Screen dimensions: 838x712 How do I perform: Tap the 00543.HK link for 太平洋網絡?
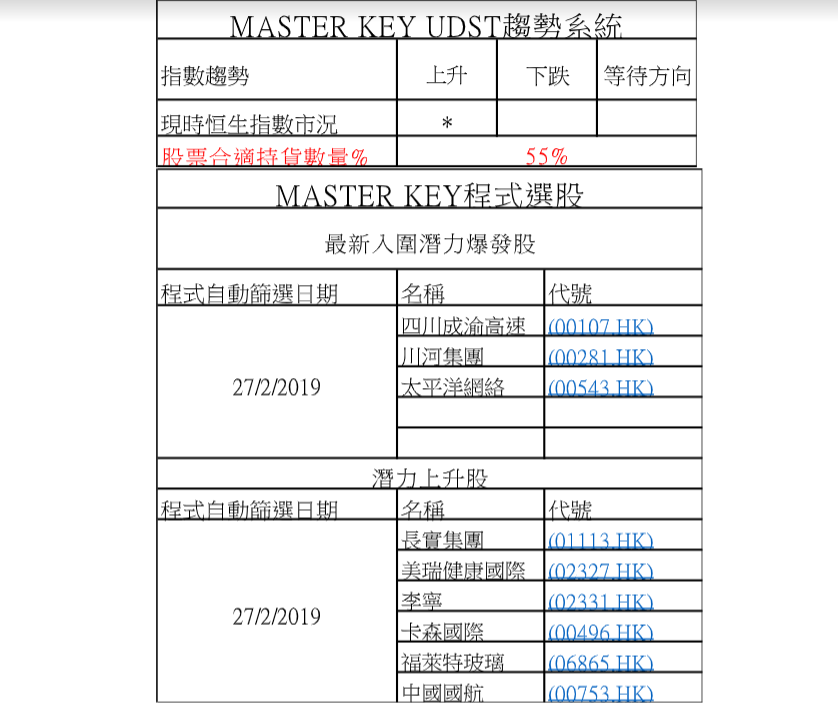(600, 387)
